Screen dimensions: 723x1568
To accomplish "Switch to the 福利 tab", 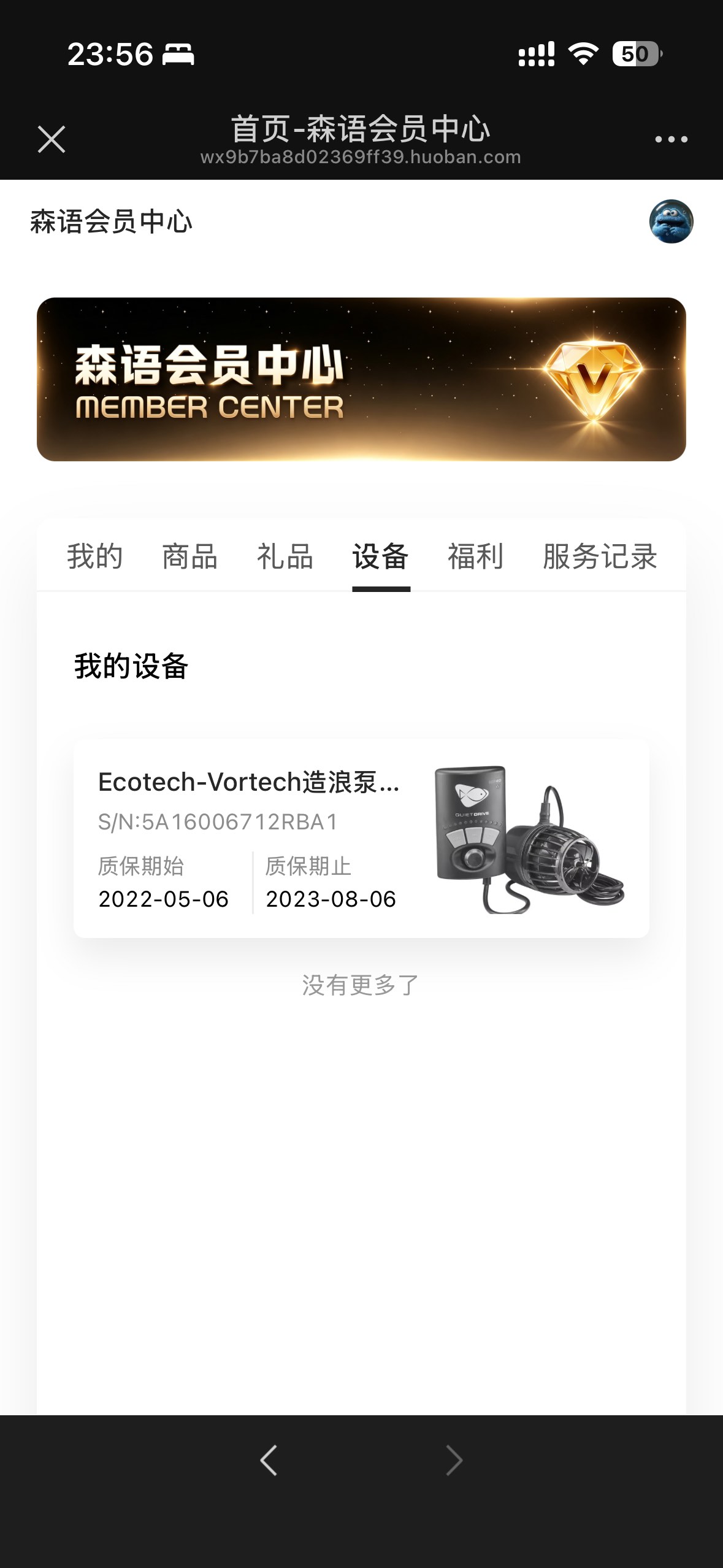I will 476,556.
